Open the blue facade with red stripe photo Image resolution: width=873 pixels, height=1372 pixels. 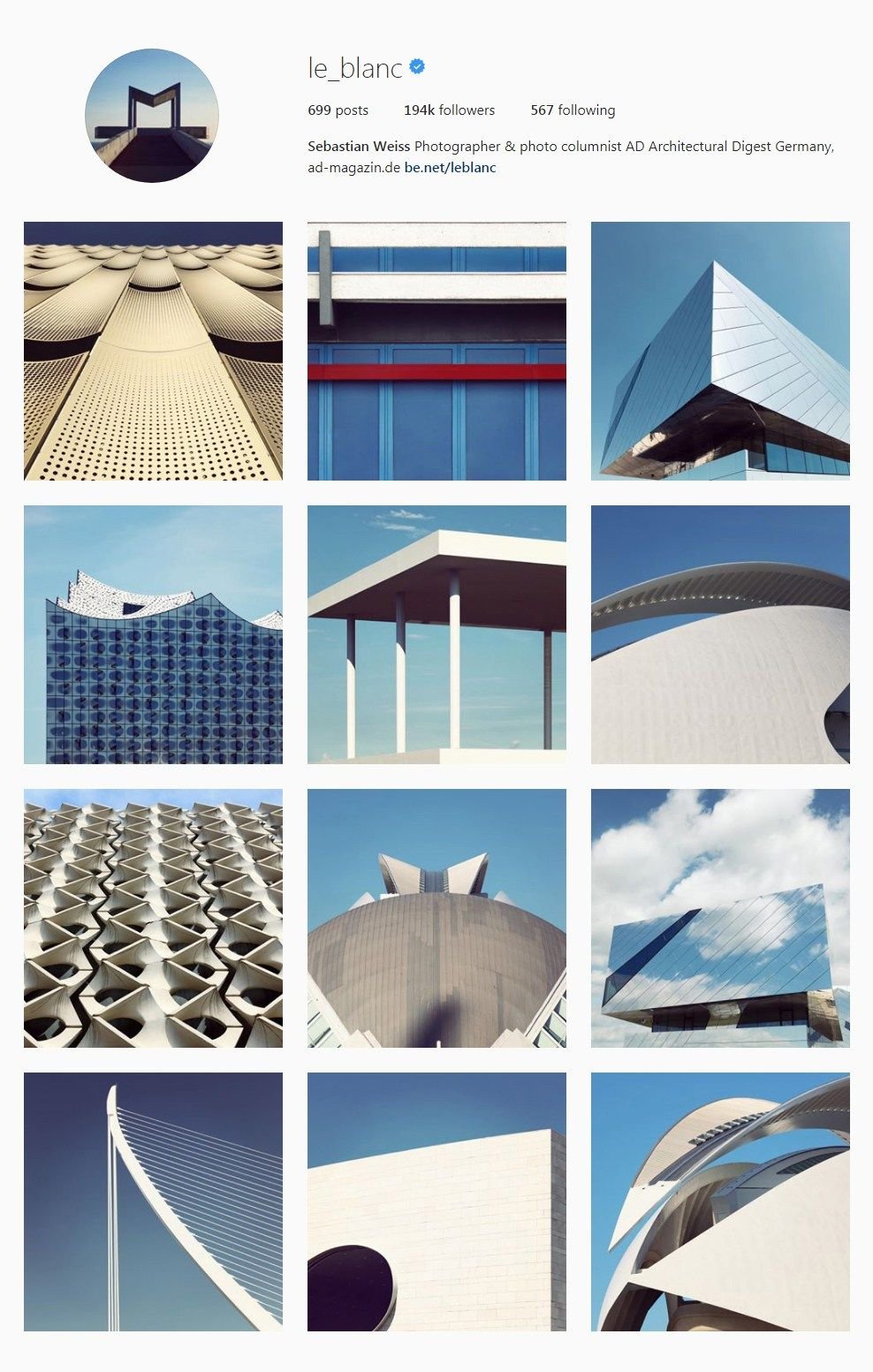point(436,351)
